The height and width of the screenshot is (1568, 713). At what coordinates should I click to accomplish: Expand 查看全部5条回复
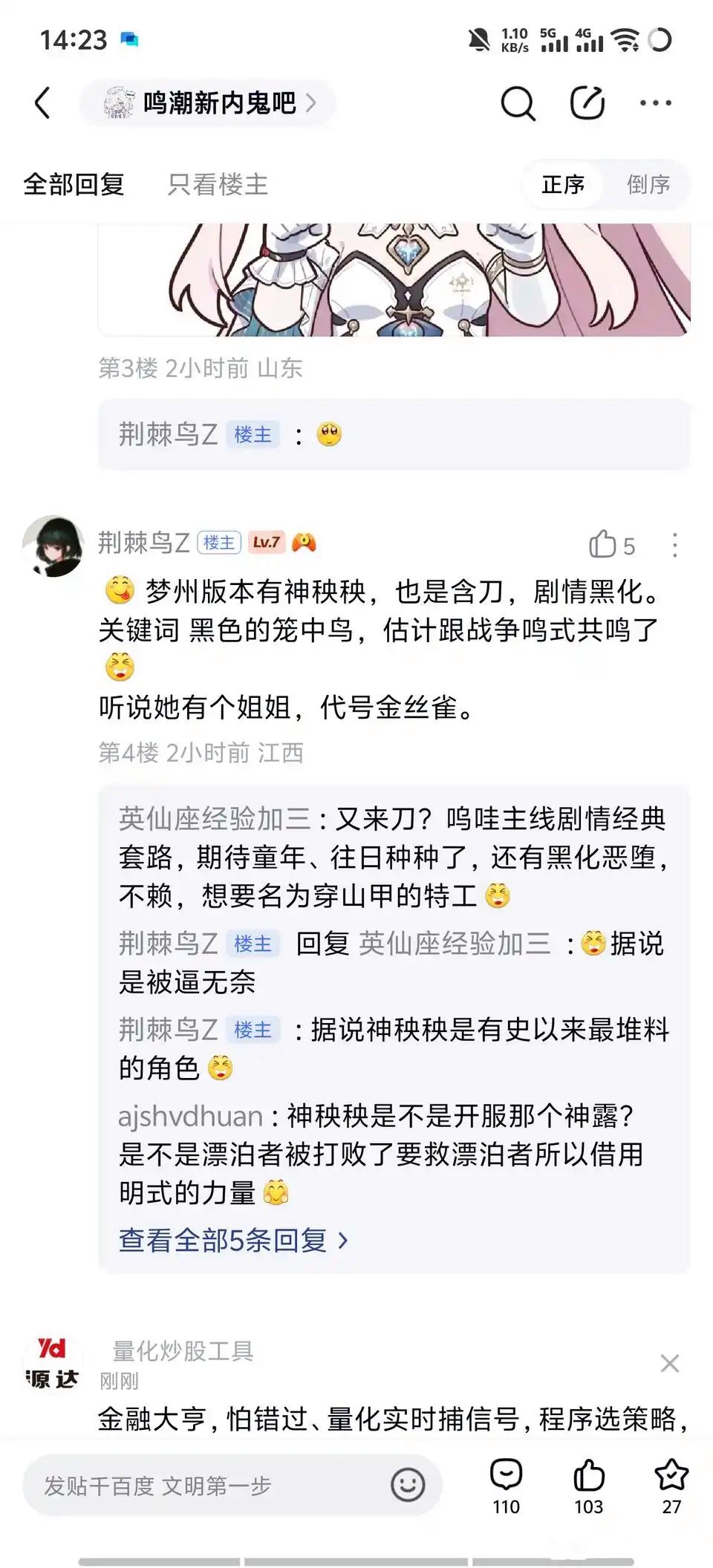(x=233, y=1240)
